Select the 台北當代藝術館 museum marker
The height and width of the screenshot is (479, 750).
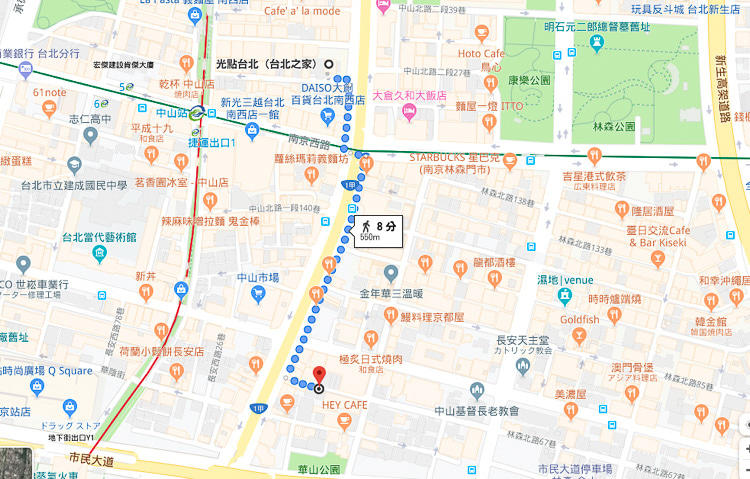[99, 253]
